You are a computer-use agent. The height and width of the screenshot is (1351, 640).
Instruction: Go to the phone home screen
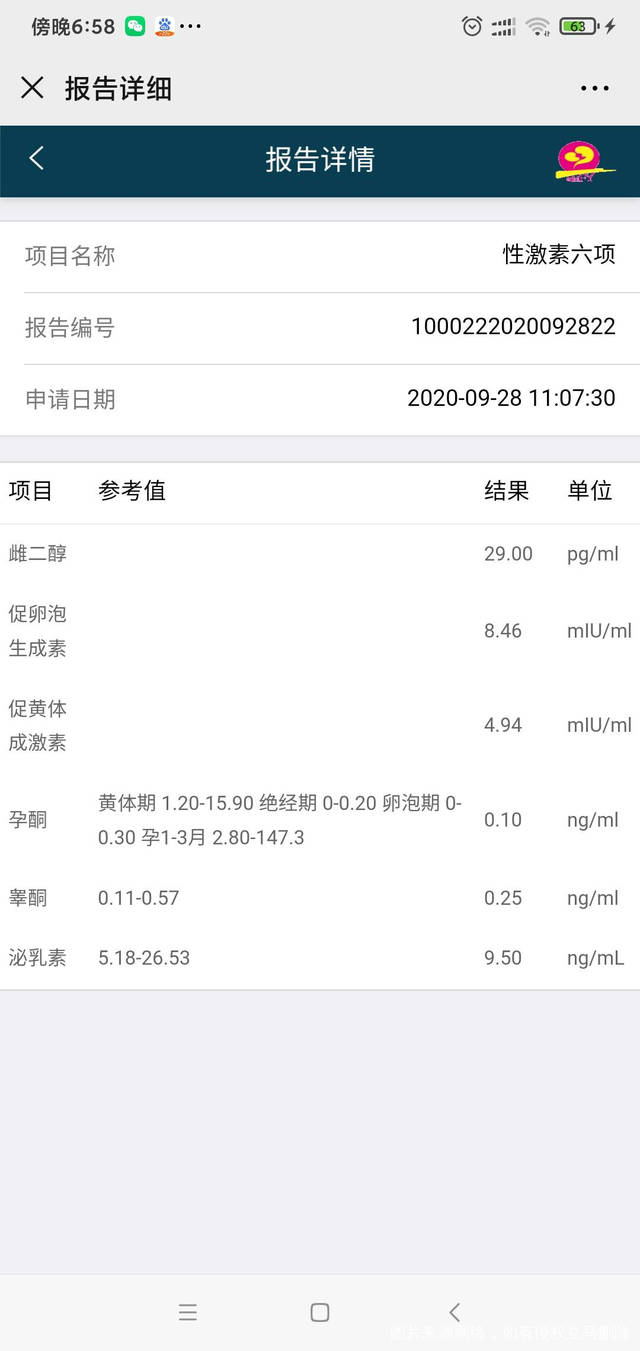[320, 1312]
